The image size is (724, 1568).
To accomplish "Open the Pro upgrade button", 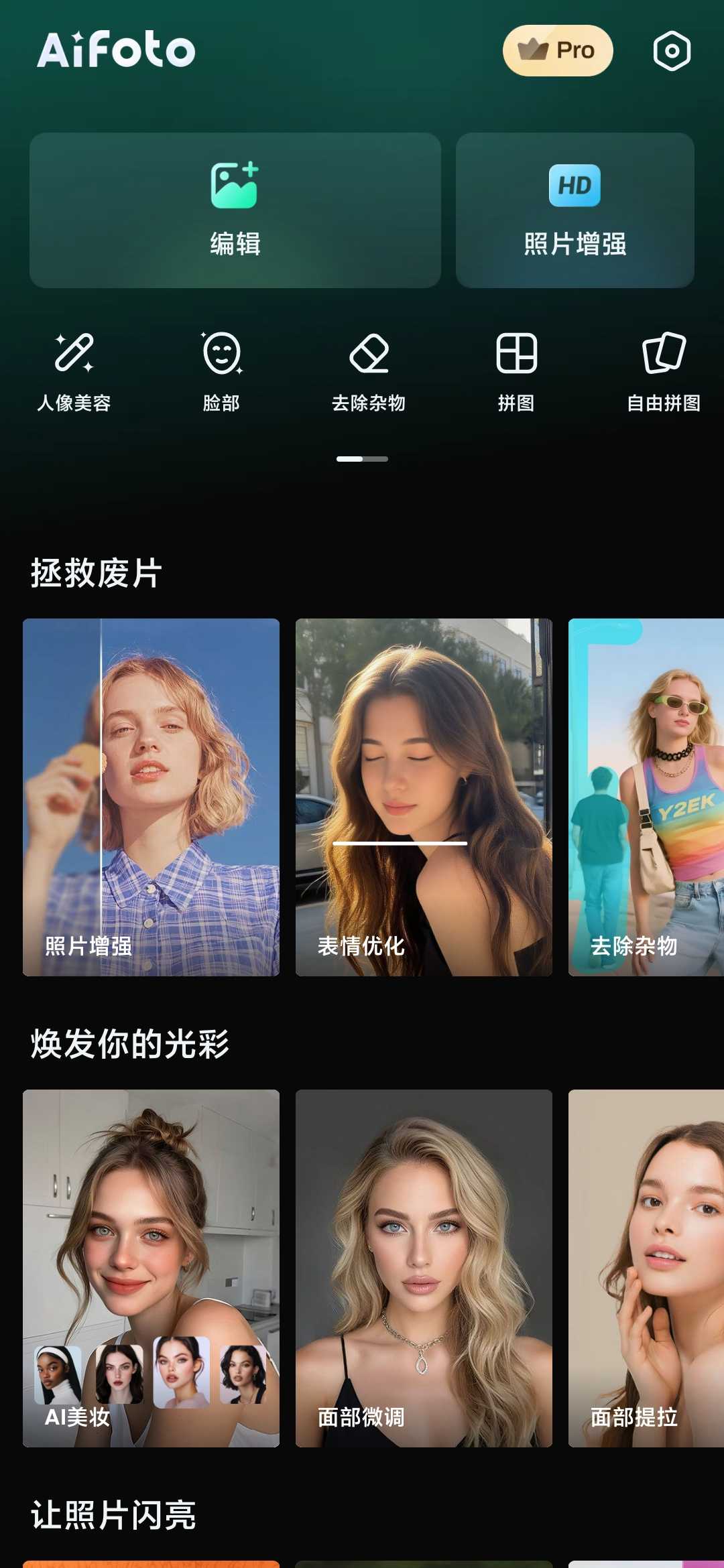I will pyautogui.click(x=558, y=51).
